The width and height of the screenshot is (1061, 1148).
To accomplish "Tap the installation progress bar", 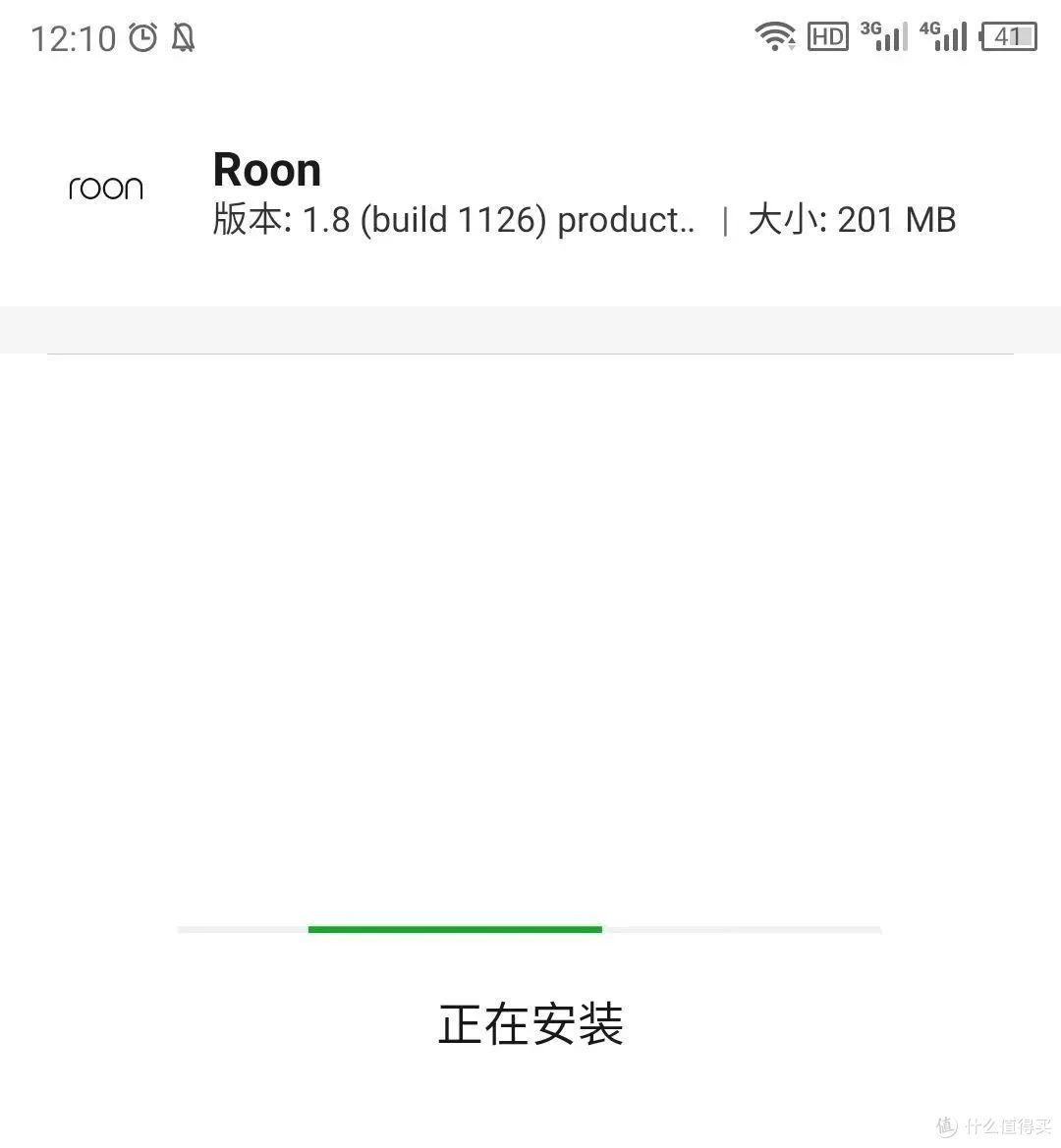I will pyautogui.click(x=529, y=929).
